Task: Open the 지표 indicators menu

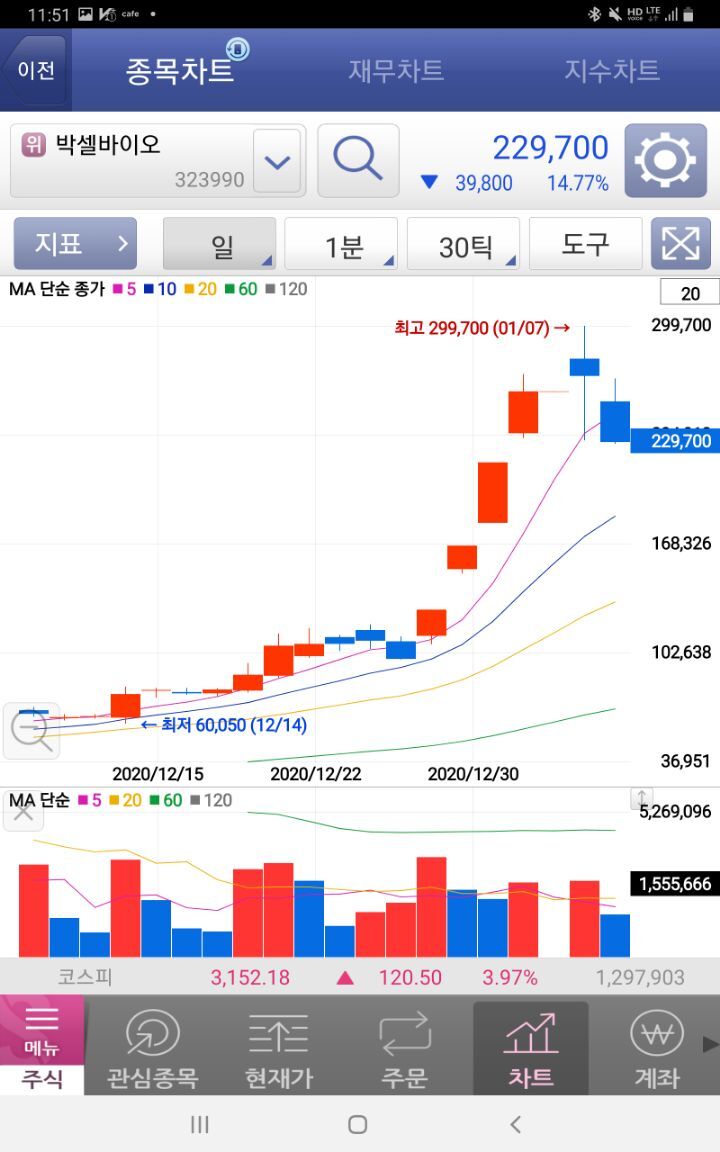Action: pos(75,243)
